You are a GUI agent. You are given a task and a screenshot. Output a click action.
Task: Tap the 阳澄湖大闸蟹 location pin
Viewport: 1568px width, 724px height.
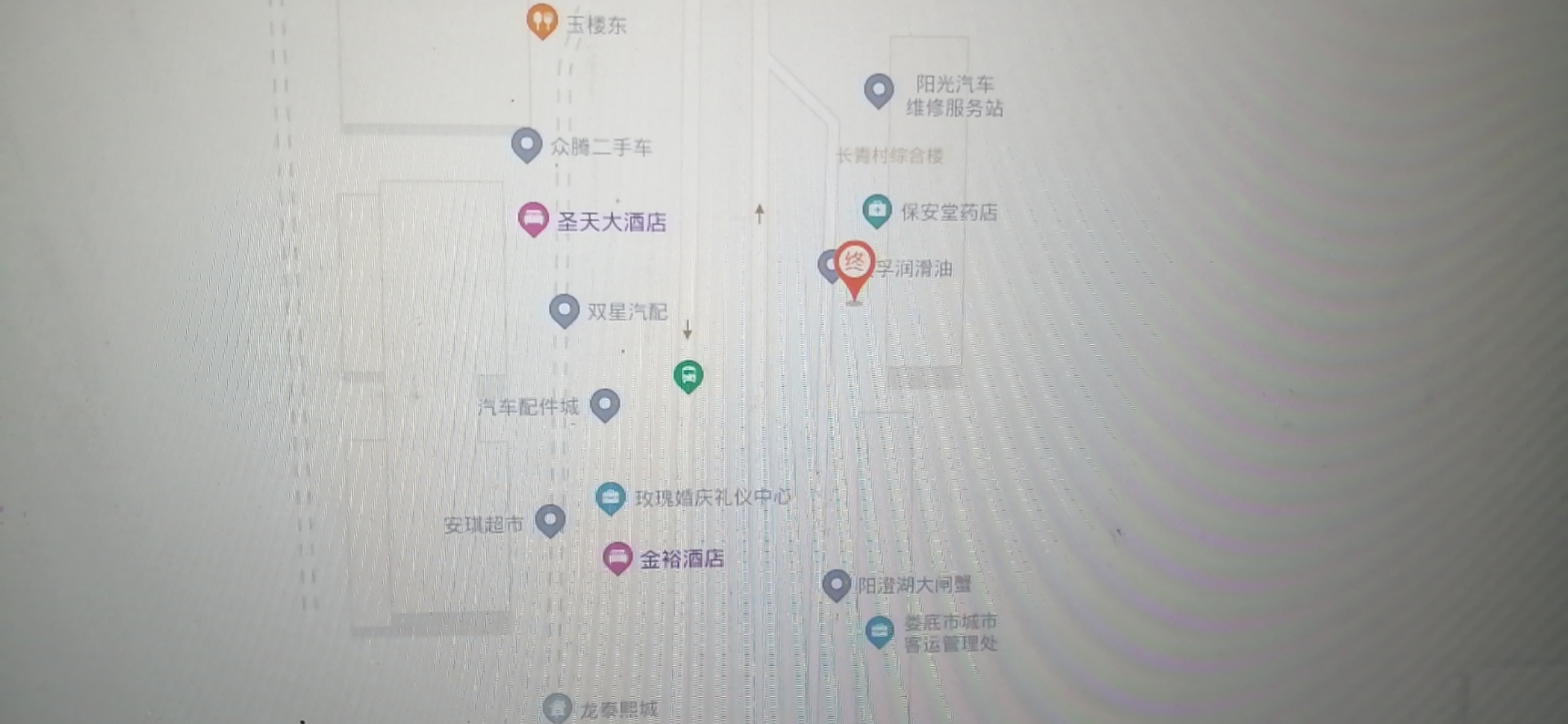tap(836, 584)
